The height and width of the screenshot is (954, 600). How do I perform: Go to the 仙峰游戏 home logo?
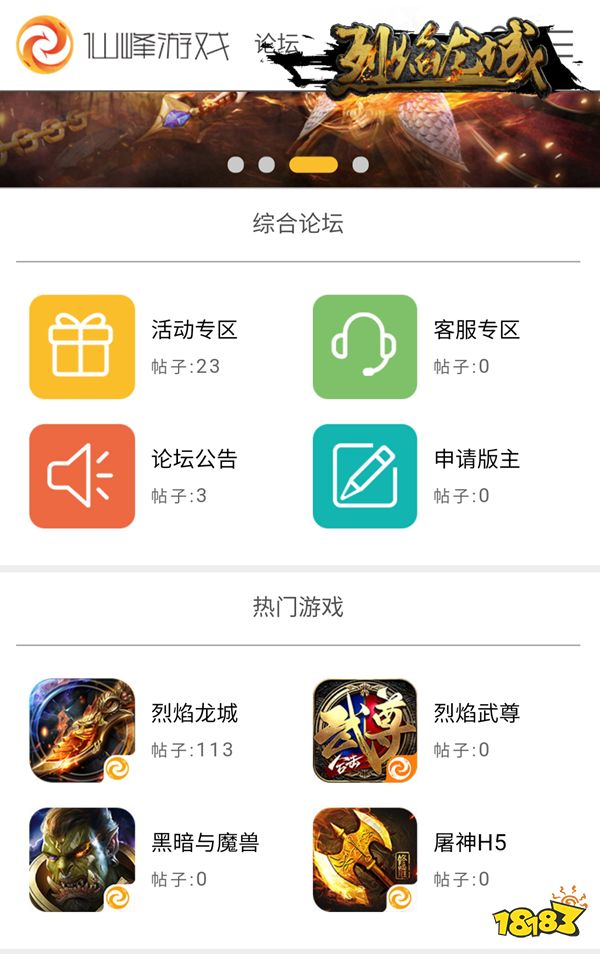pyautogui.click(x=45, y=44)
